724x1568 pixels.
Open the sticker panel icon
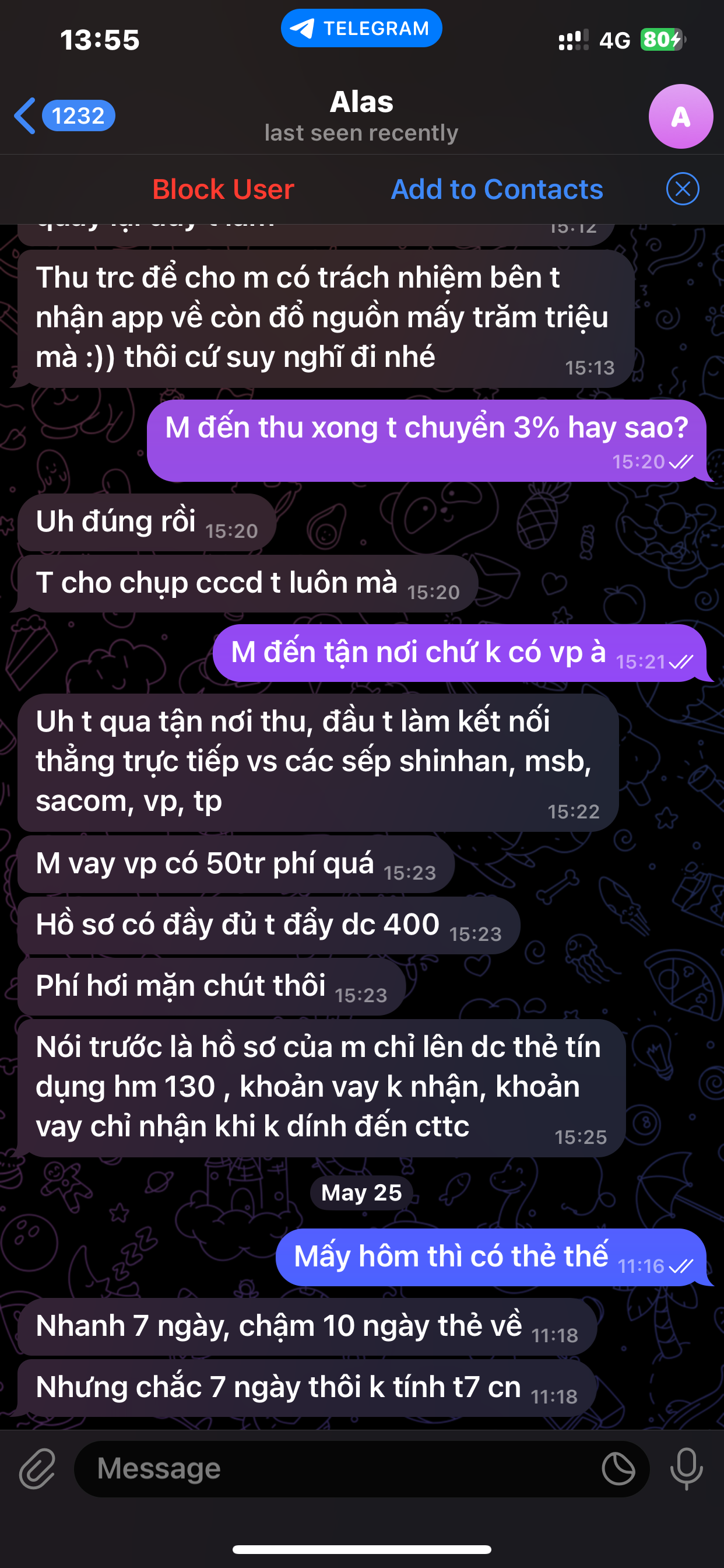pos(618,1468)
